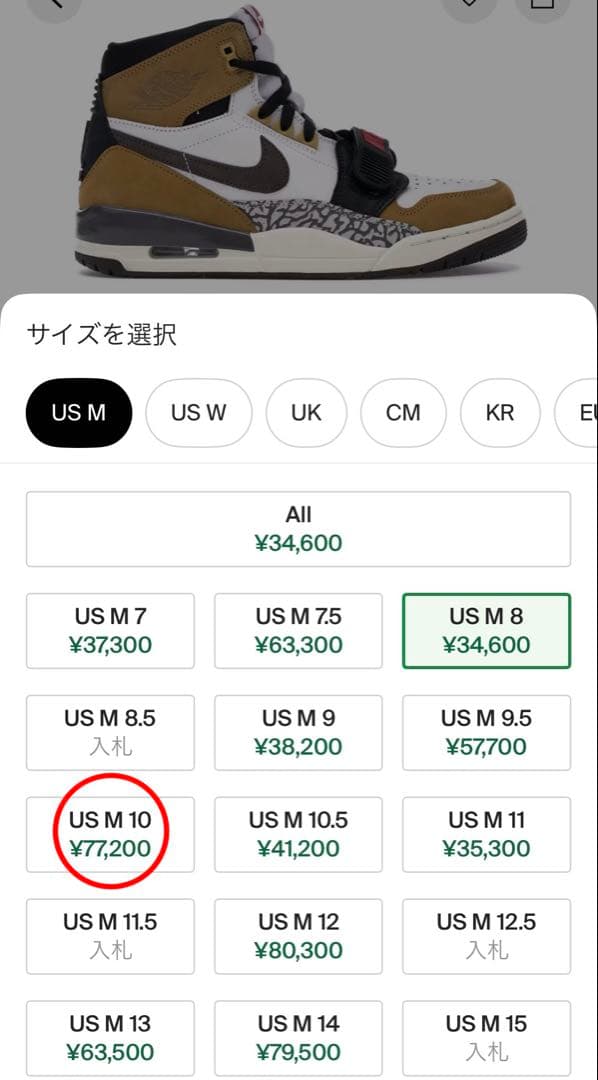The width and height of the screenshot is (598, 1080).
Task: Select the UK size chip
Action: (x=307, y=413)
